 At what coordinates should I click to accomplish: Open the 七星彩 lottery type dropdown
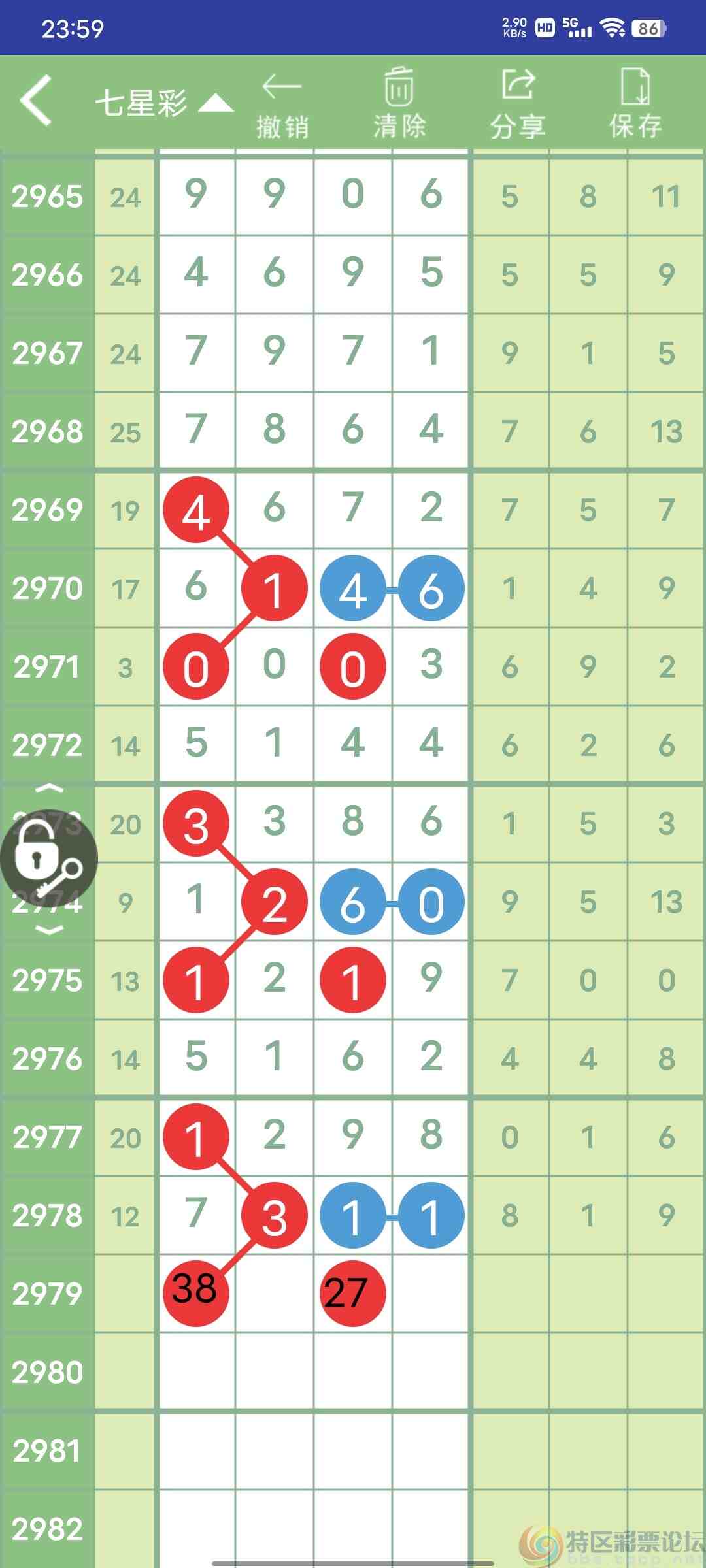coord(163,103)
